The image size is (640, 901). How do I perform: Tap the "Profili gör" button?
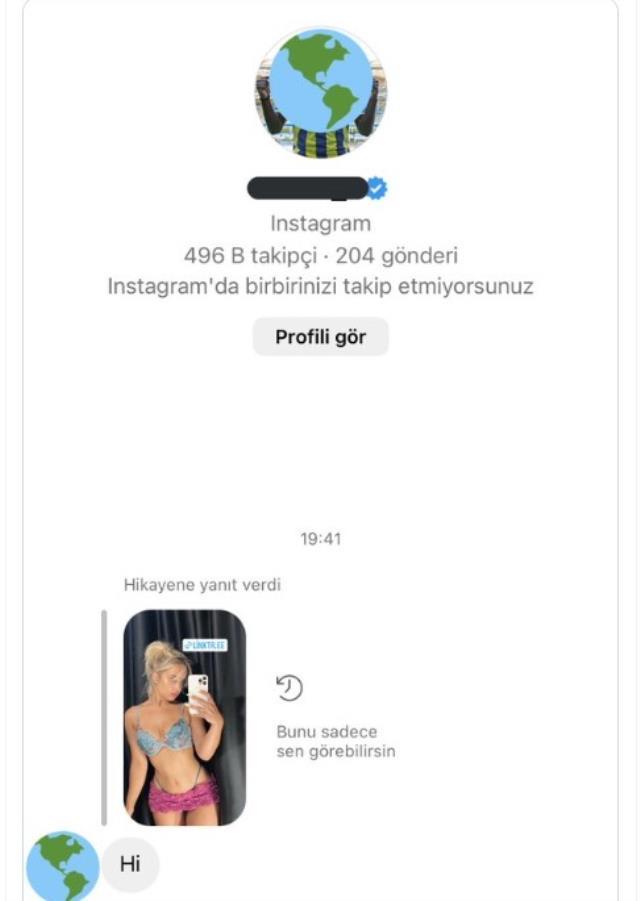tap(320, 337)
